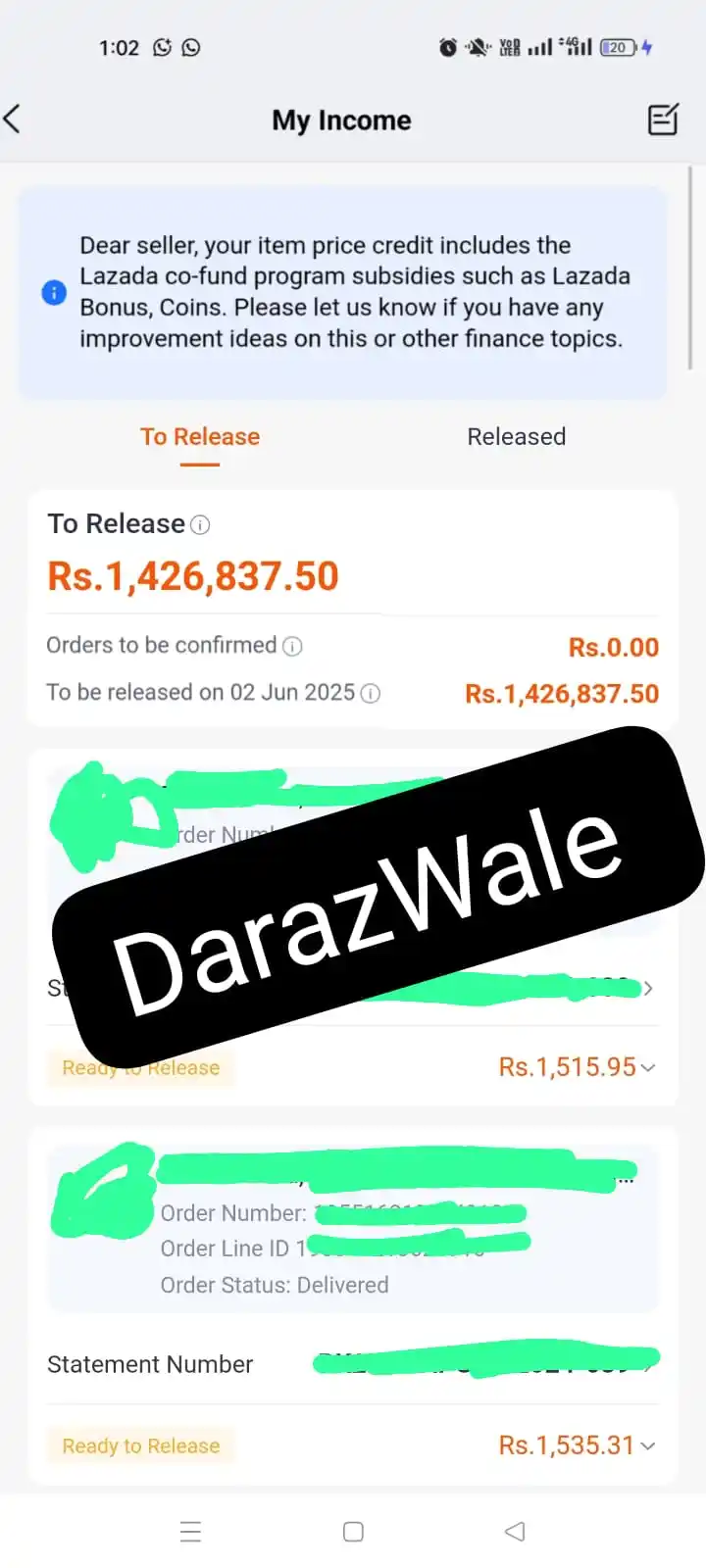Tap the Rs.1,426,837.50 total amount
This screenshot has width=706, height=1568.
click(x=193, y=576)
